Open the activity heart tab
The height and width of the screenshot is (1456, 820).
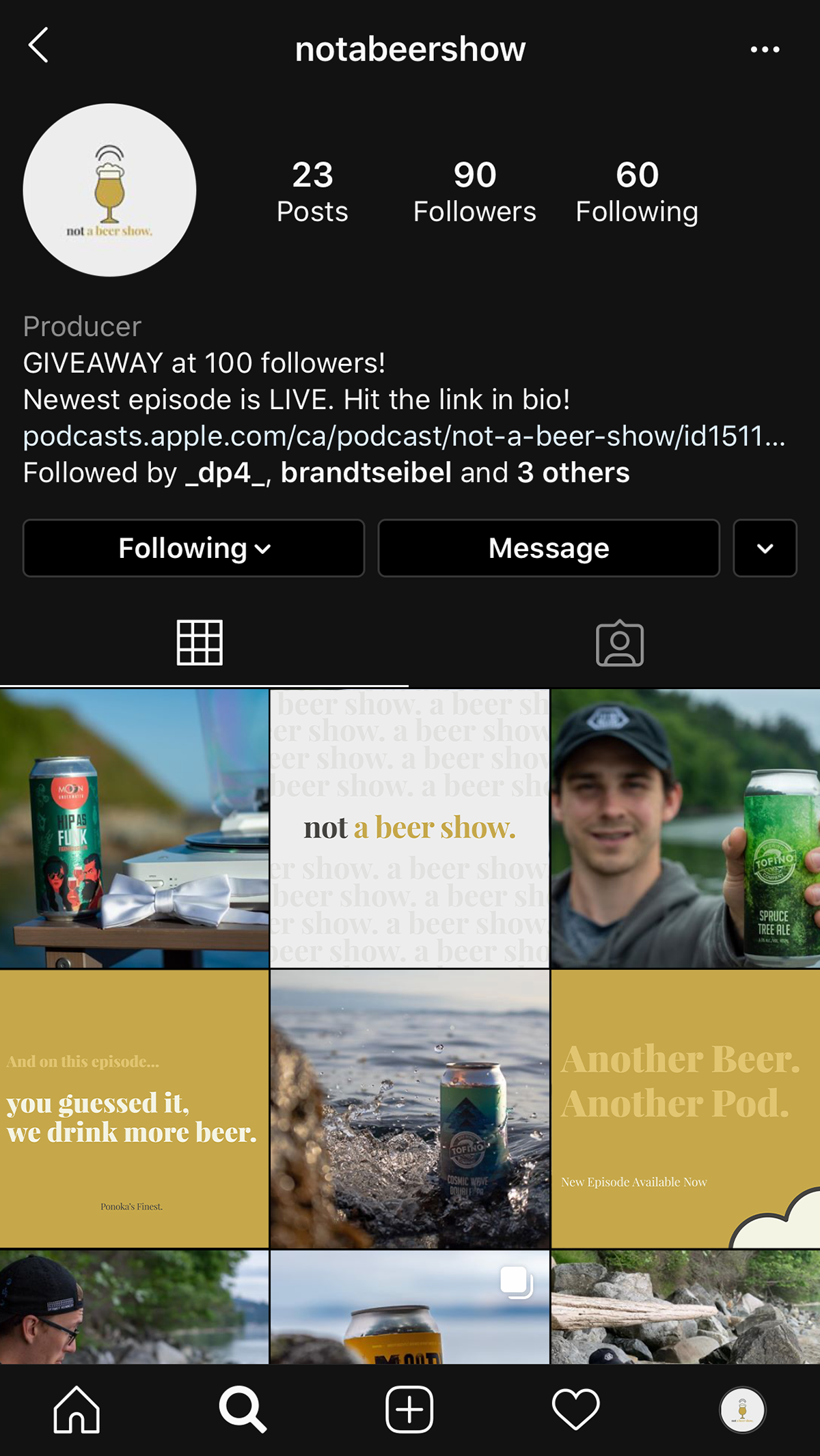(x=575, y=1409)
